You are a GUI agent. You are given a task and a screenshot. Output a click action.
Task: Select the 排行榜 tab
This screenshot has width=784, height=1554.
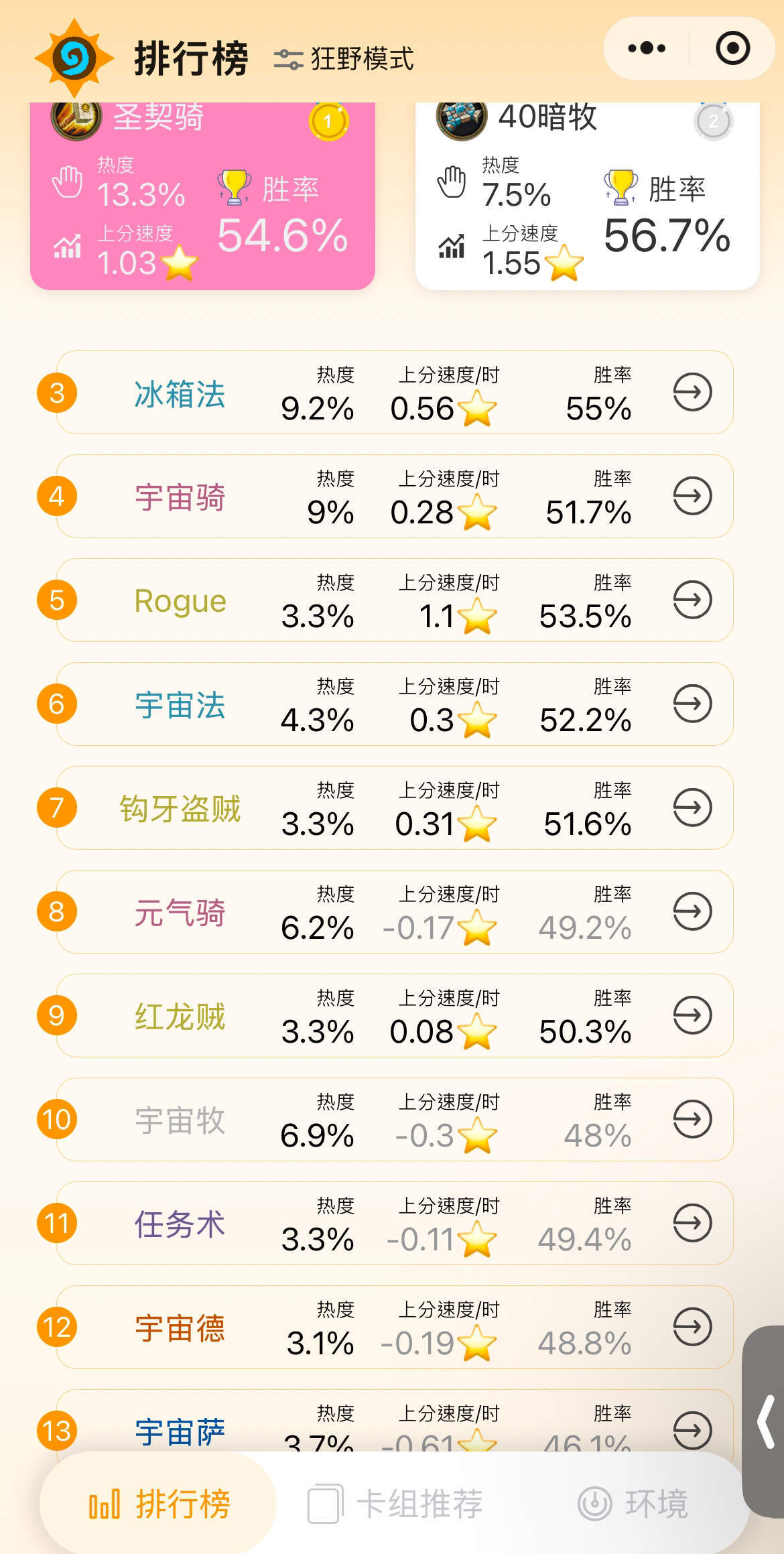[x=159, y=1504]
